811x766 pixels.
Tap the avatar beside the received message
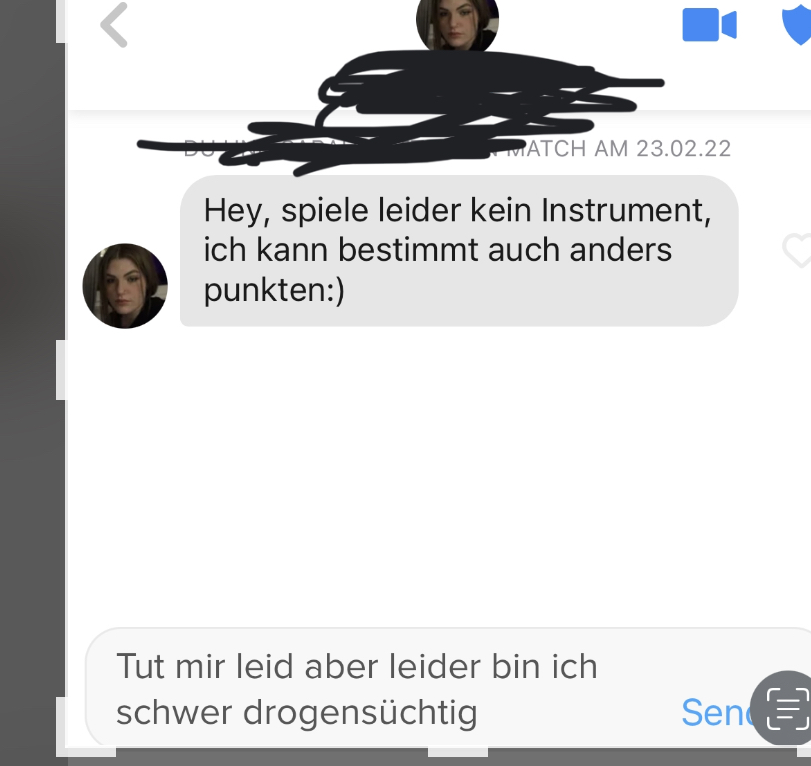(x=125, y=286)
